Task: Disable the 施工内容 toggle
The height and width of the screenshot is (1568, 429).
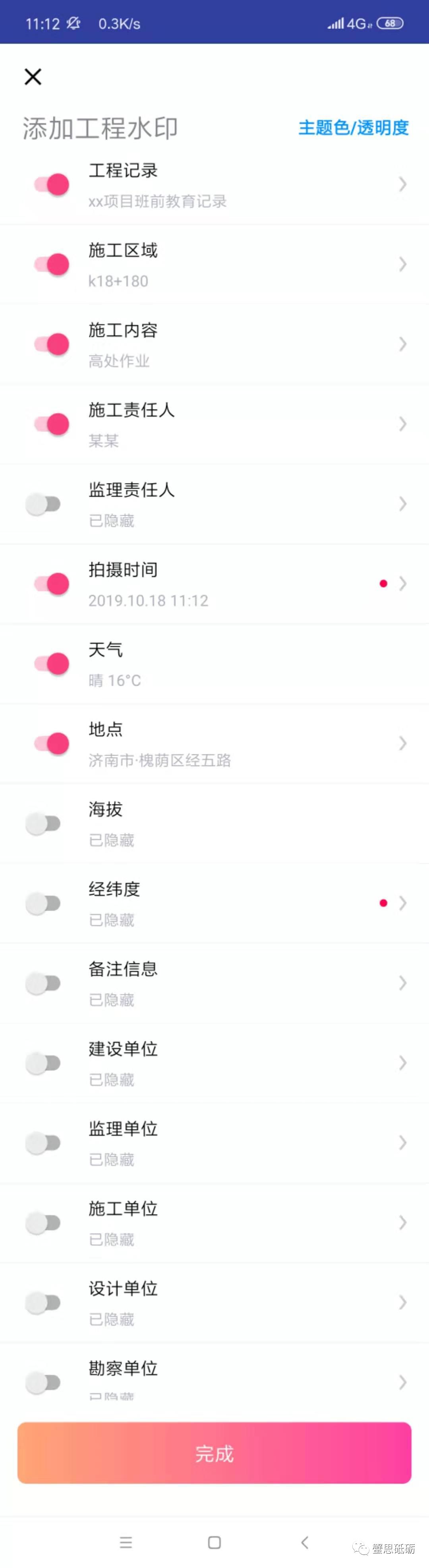Action: (52, 344)
